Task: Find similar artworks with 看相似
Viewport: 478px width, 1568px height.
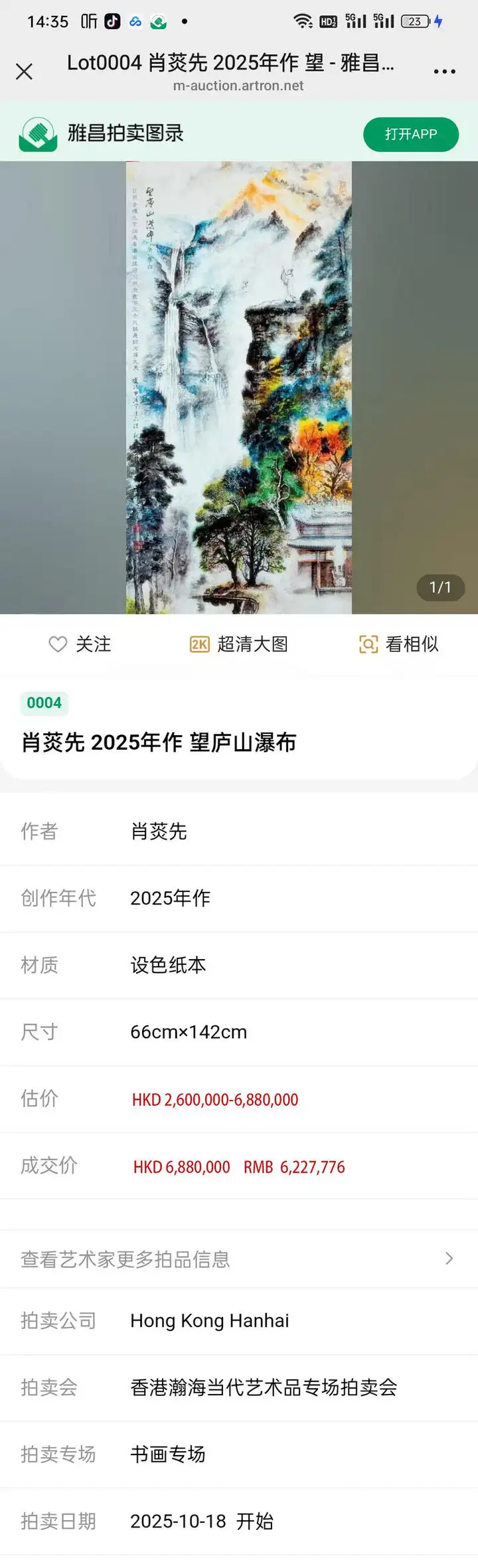Action: pyautogui.click(x=398, y=644)
